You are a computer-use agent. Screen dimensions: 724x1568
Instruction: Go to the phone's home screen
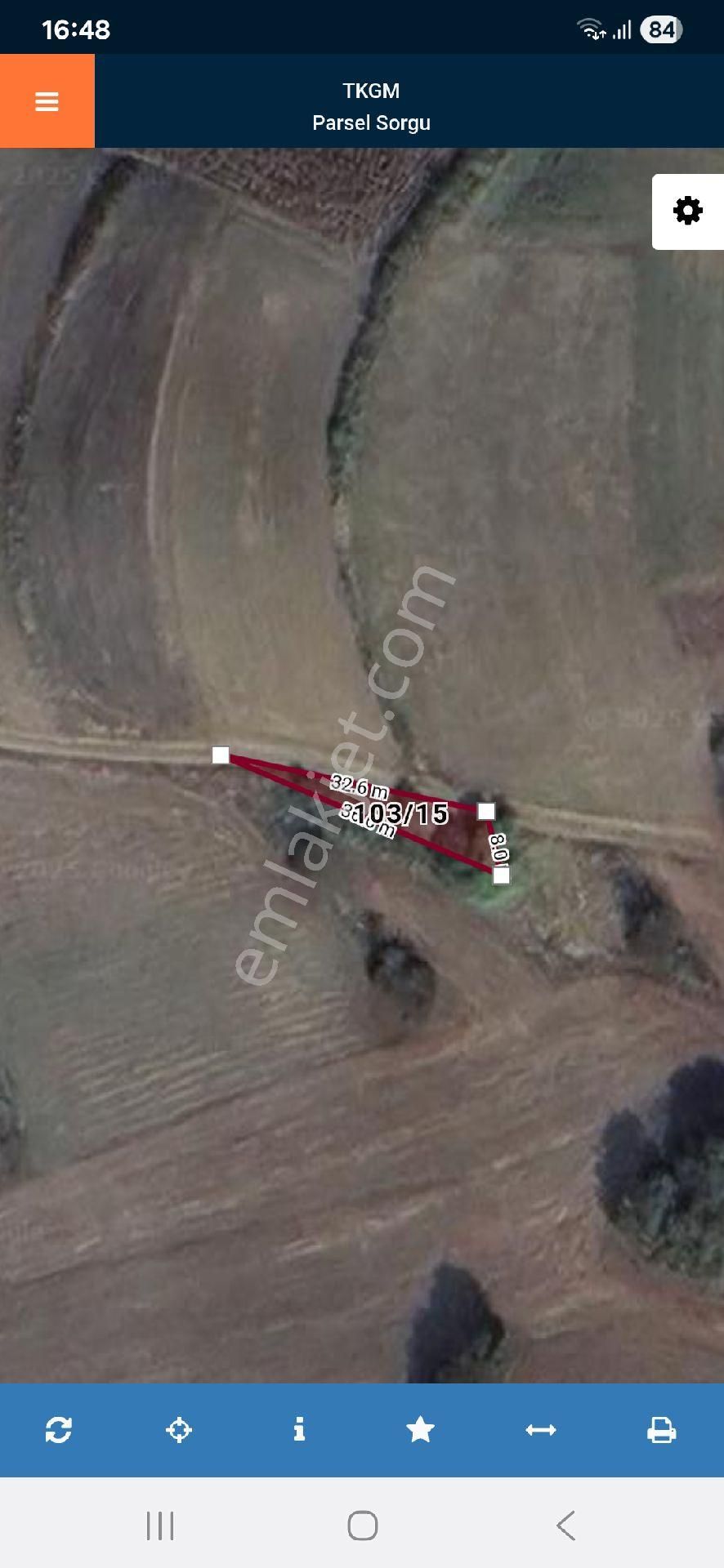362,1525
